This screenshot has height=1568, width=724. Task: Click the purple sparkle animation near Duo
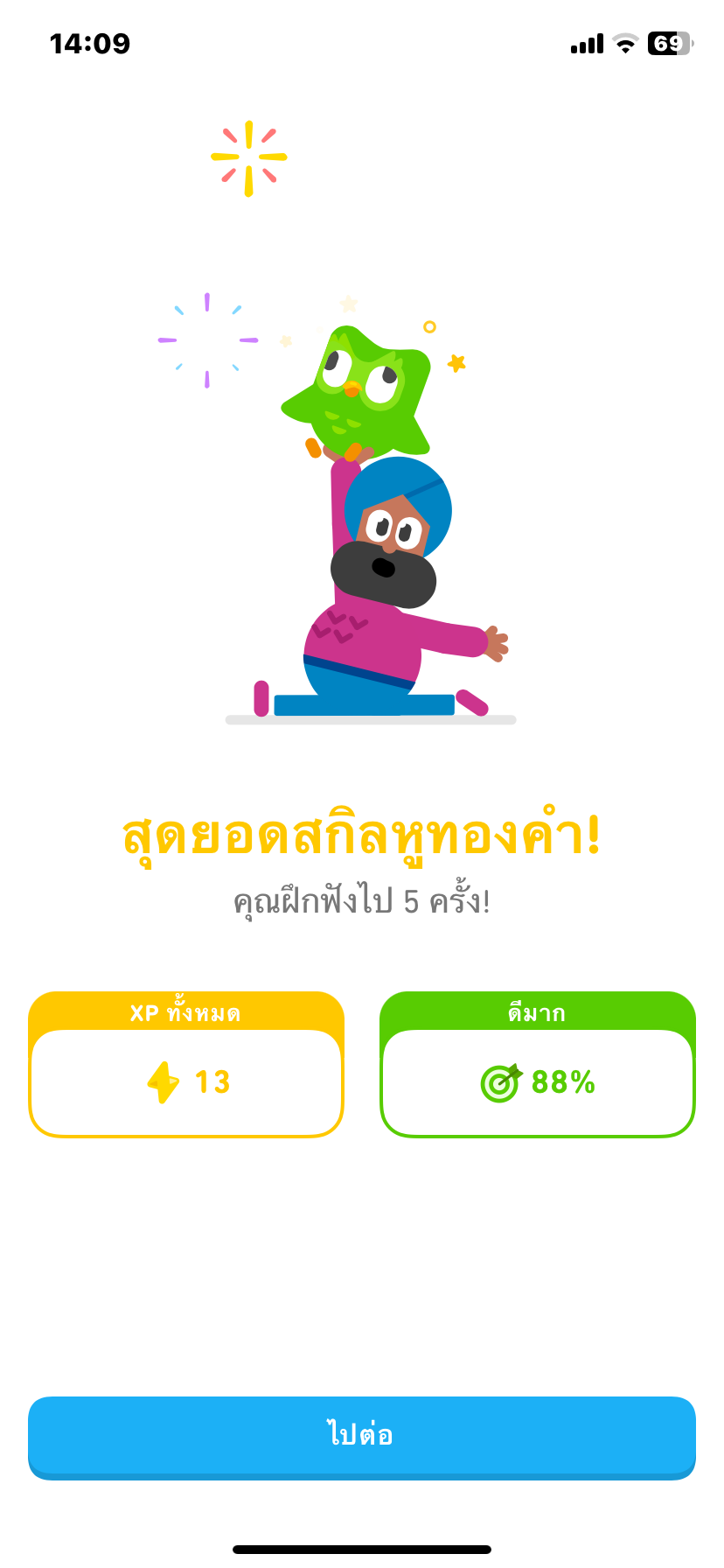point(206,341)
